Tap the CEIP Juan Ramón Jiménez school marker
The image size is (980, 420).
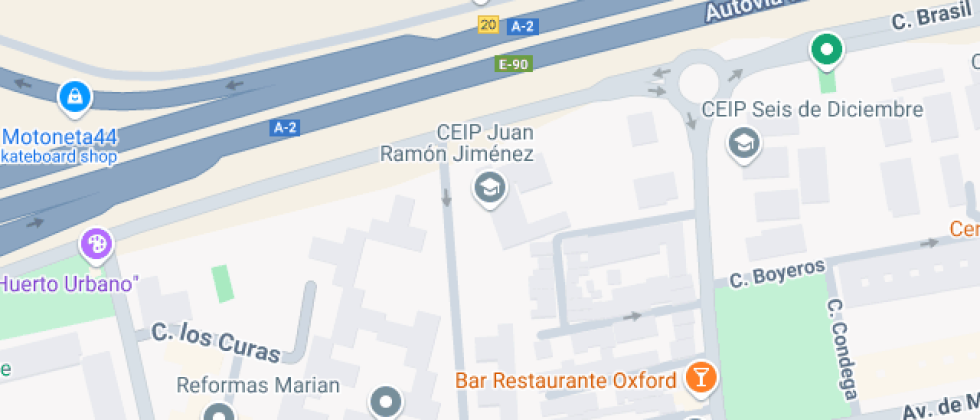pos(489,188)
